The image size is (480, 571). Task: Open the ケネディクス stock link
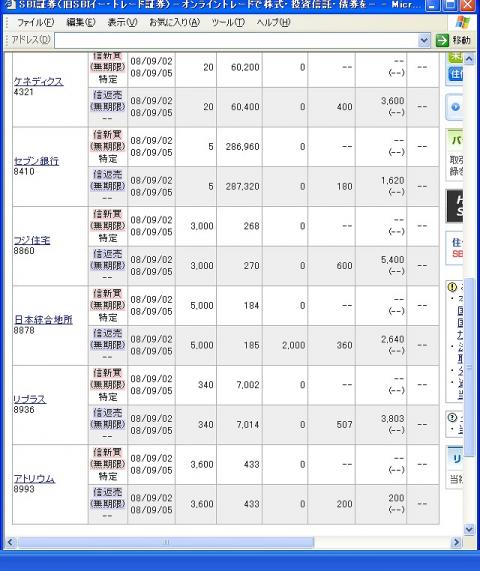[38, 81]
